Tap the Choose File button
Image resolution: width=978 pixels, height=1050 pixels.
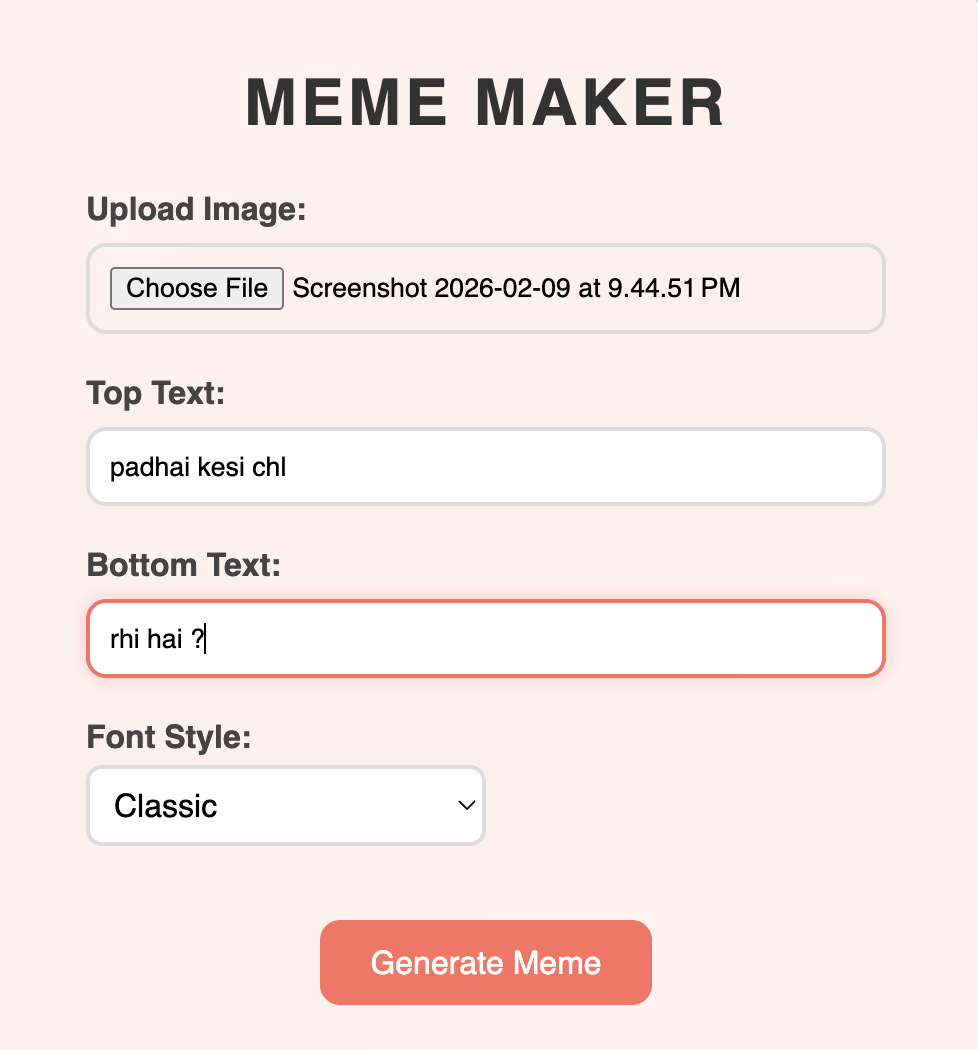197,288
